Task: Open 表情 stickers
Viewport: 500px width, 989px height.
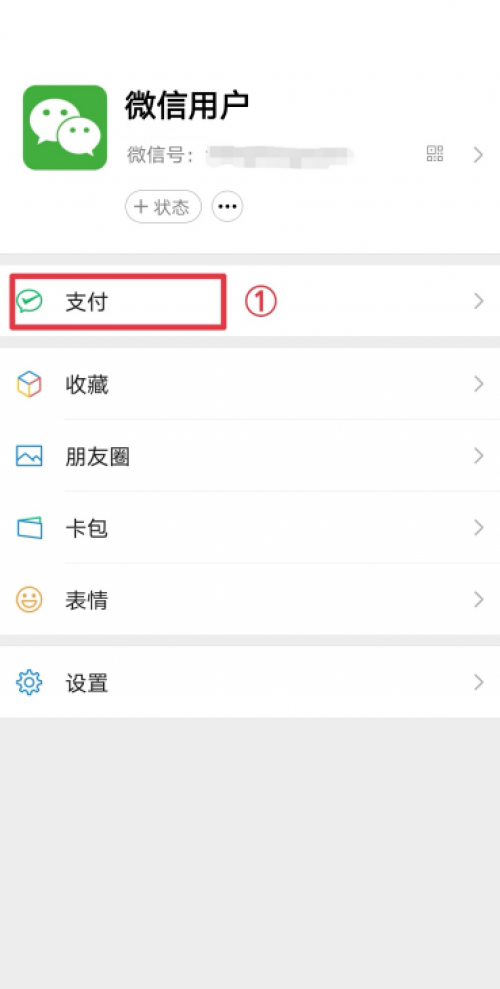Action: point(250,599)
